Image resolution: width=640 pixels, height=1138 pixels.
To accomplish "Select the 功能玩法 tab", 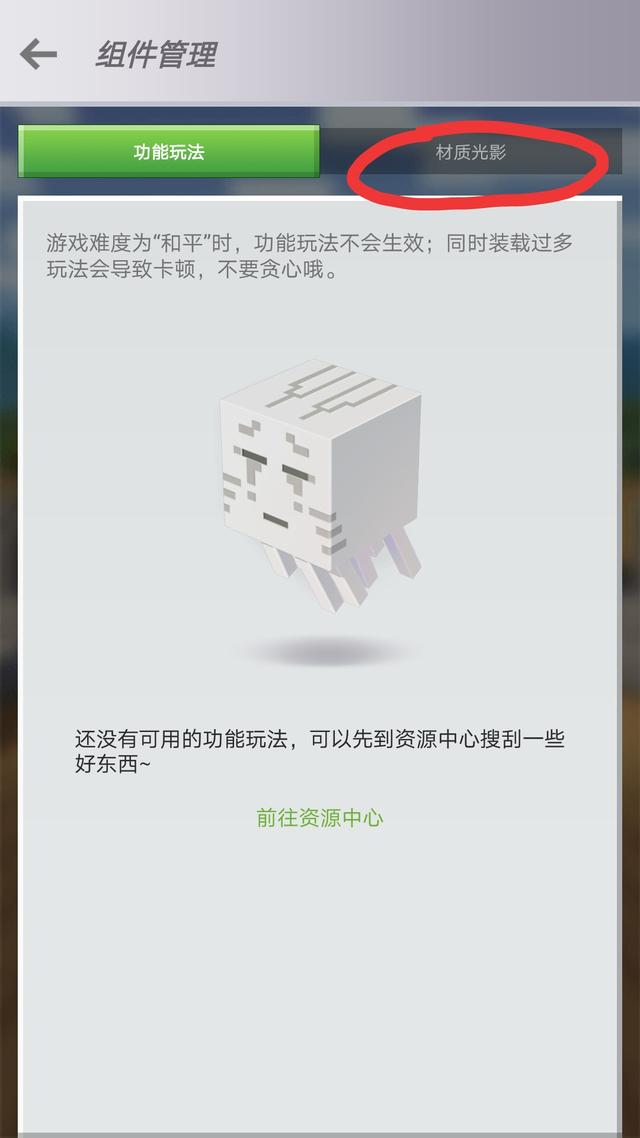I will (x=169, y=152).
